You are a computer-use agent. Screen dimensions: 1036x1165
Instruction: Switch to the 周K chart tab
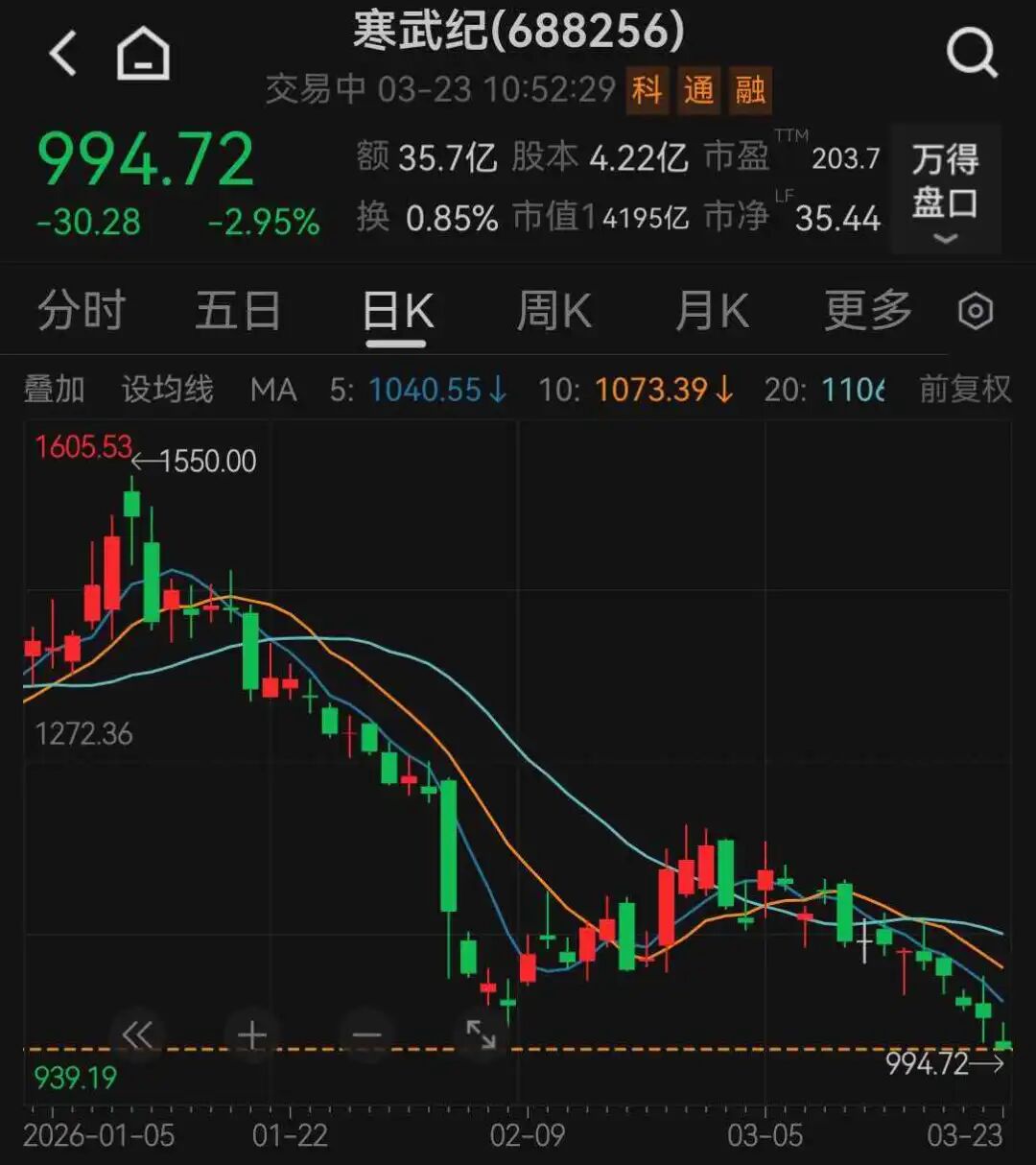coord(553,311)
